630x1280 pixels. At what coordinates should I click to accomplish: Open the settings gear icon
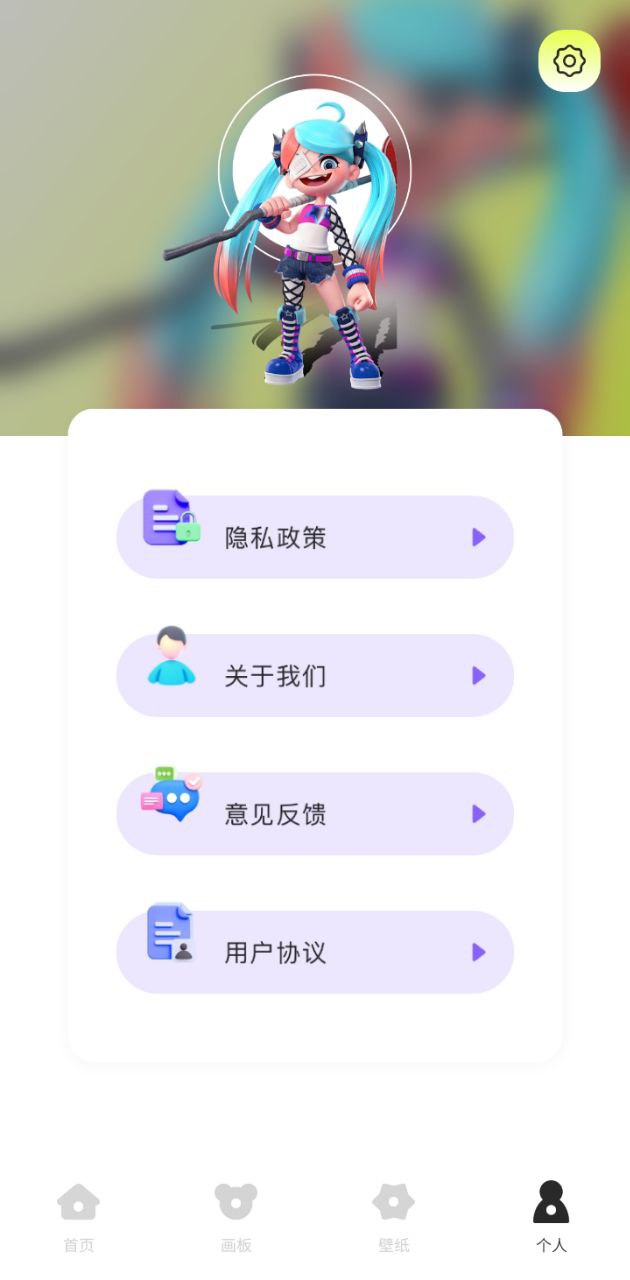pyautogui.click(x=569, y=61)
